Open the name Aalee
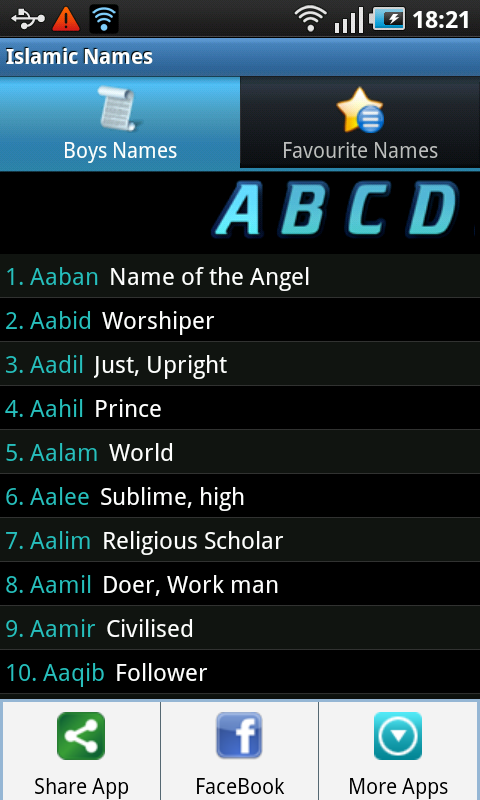 [x=240, y=496]
